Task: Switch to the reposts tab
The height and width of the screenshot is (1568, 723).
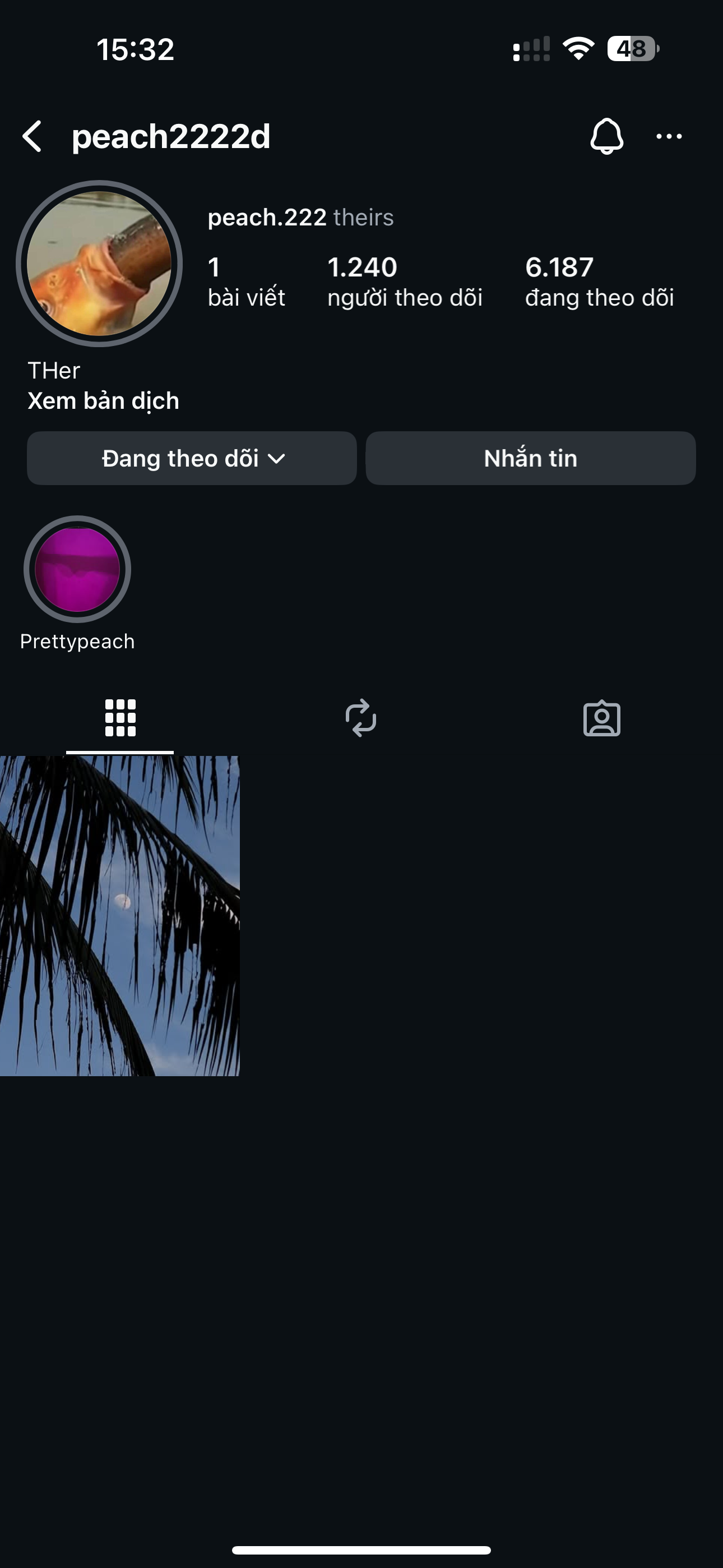Action: 361,718
